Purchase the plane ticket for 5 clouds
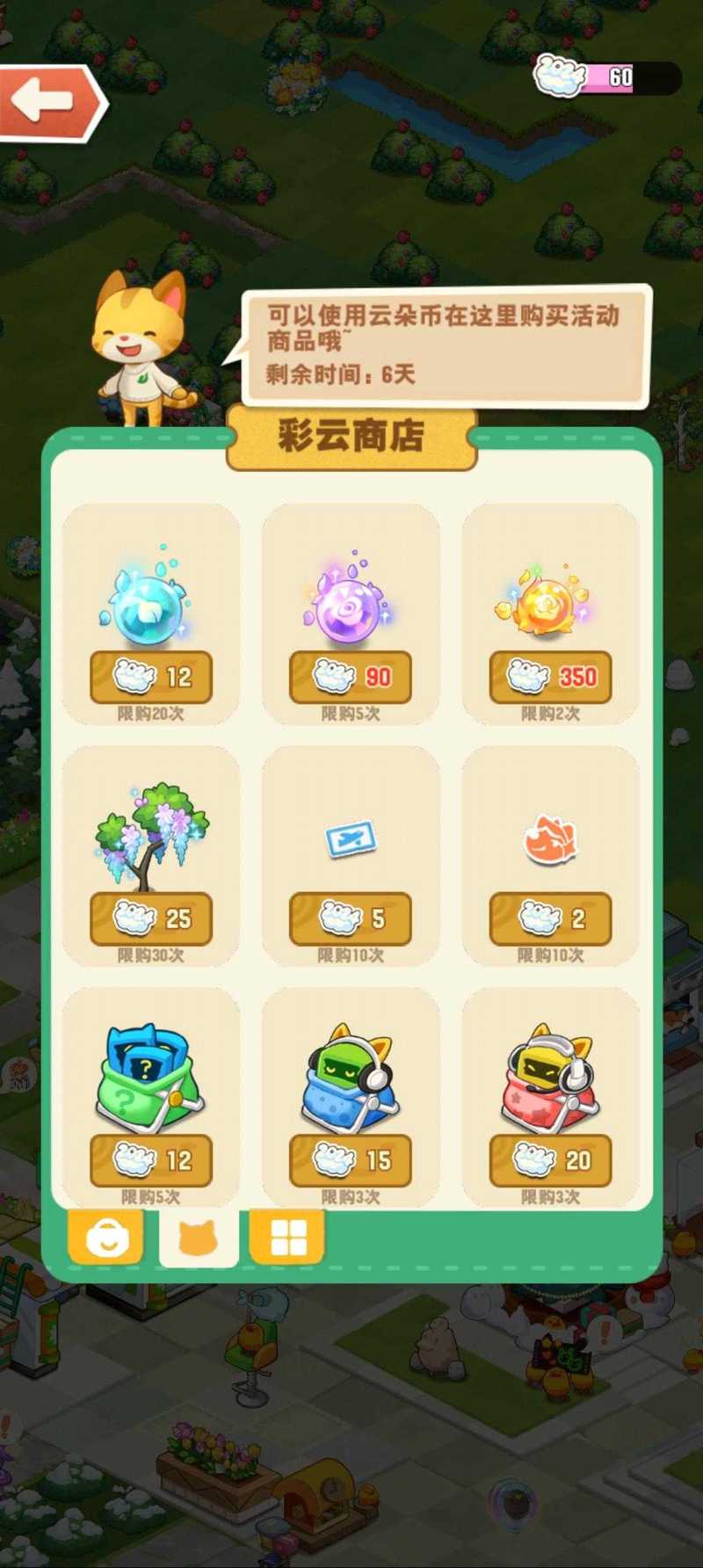703x1568 pixels. [351, 918]
